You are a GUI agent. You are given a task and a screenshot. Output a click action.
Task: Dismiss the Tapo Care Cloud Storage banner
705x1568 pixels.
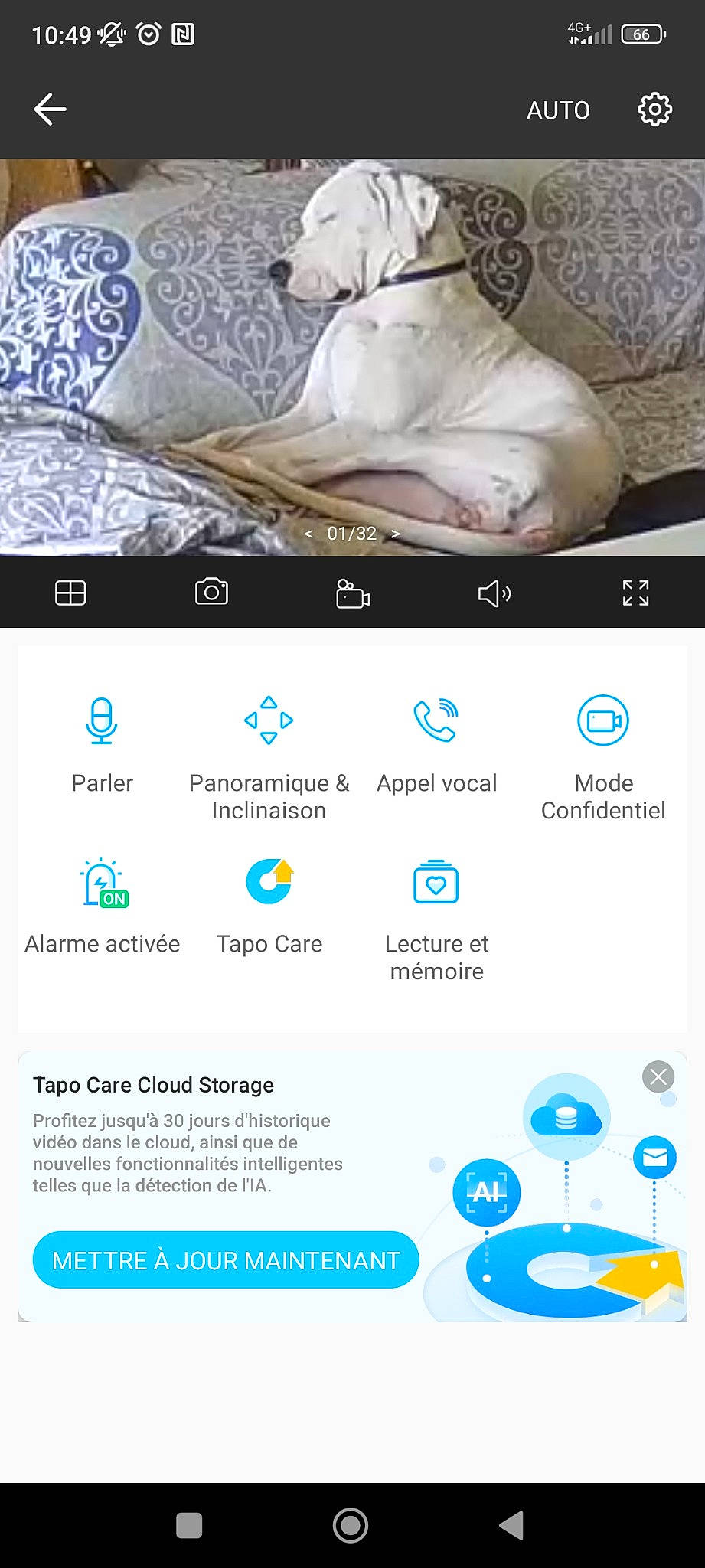click(658, 1076)
